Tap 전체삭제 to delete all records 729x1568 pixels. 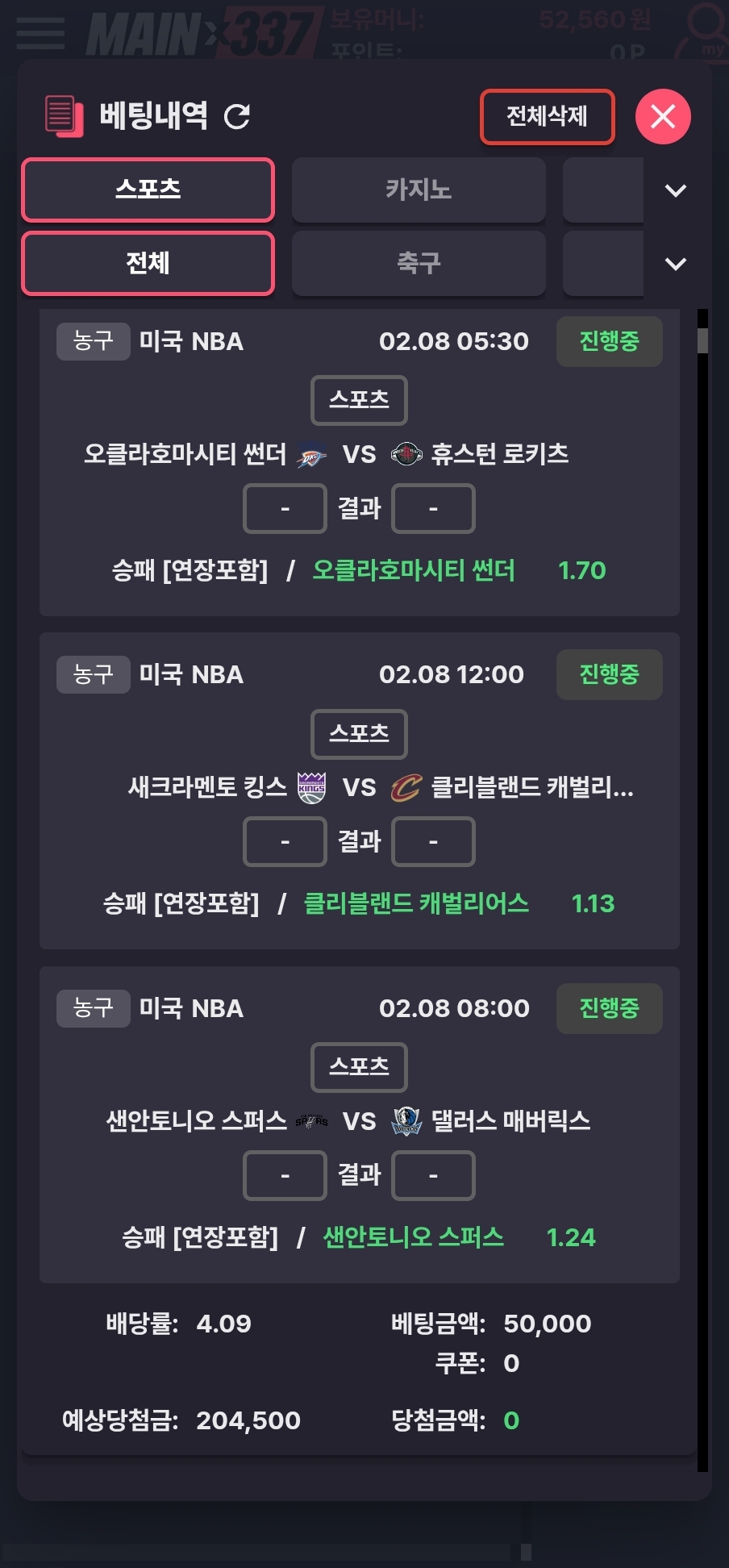pyautogui.click(x=547, y=117)
